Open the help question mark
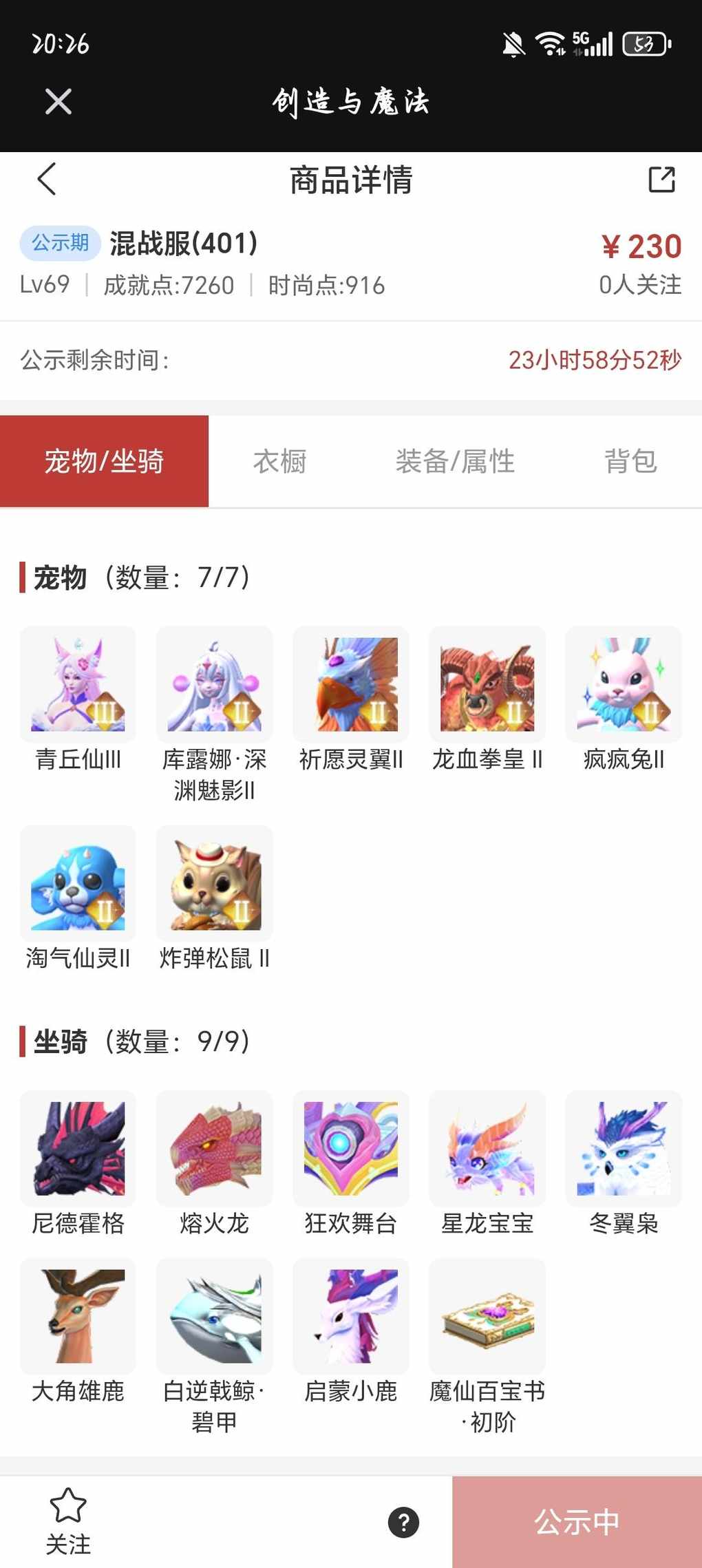 click(x=404, y=1522)
